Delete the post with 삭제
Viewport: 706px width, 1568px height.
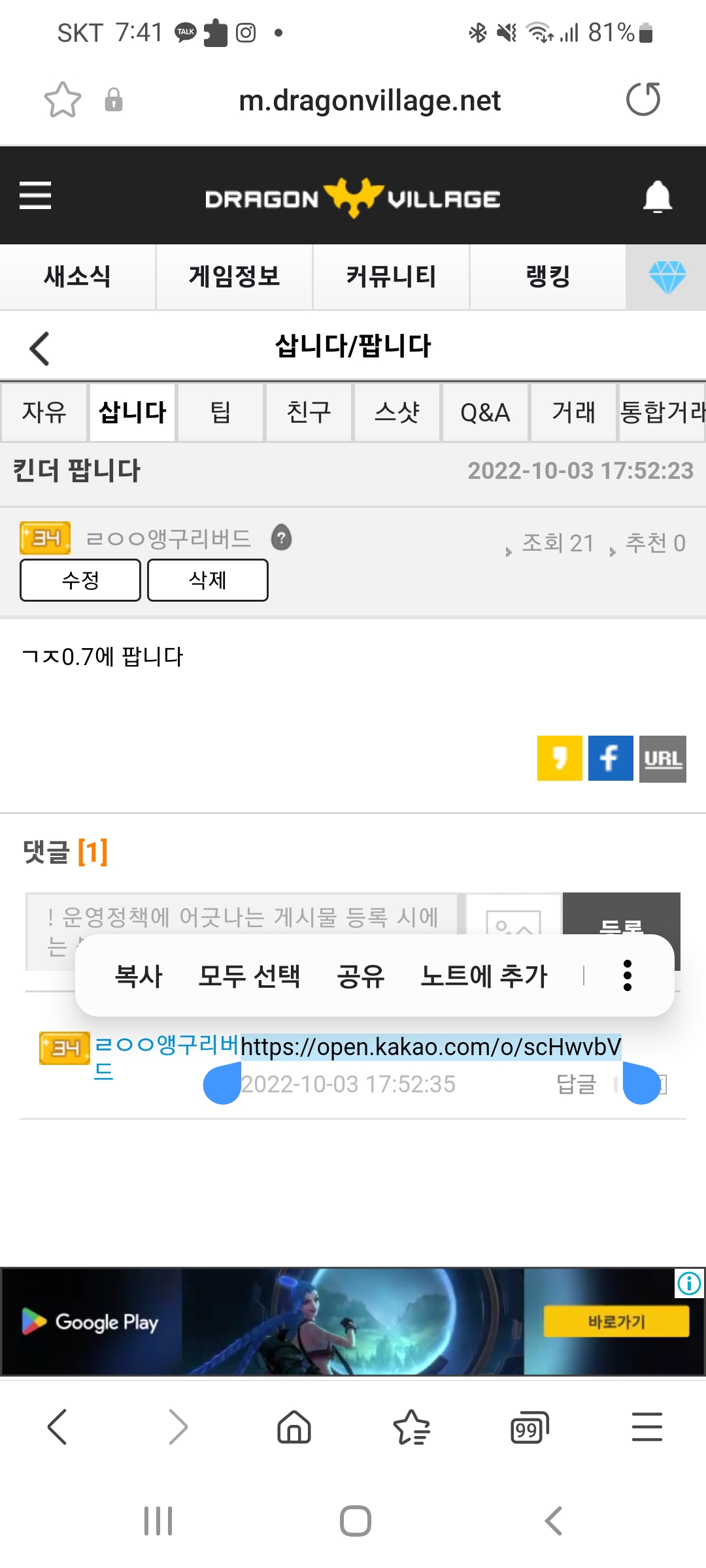208,580
